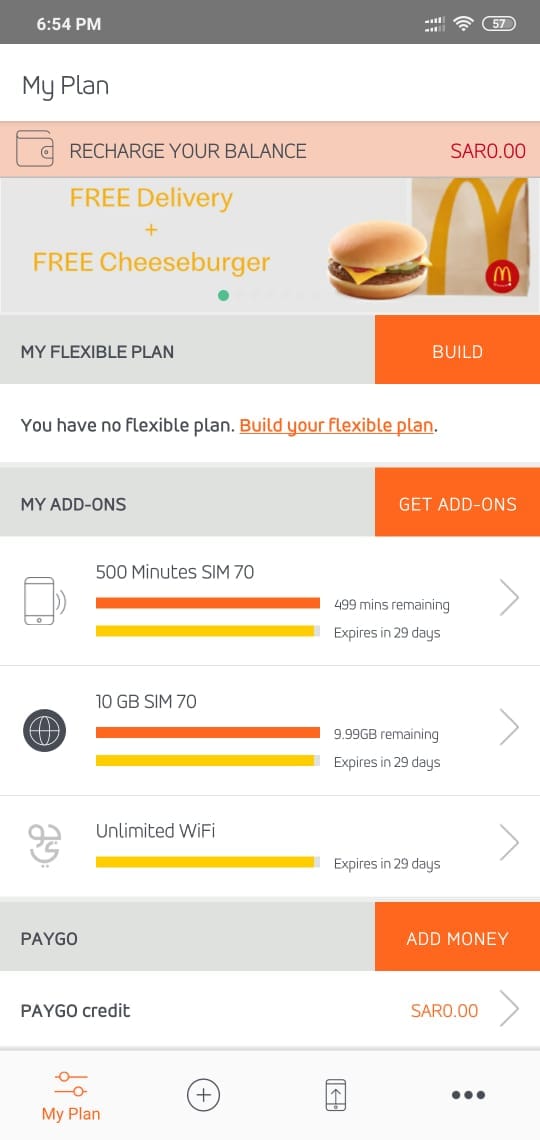Open the Unlimited WiFi add-on details
Image resolution: width=540 pixels, height=1140 pixels.
coord(270,846)
